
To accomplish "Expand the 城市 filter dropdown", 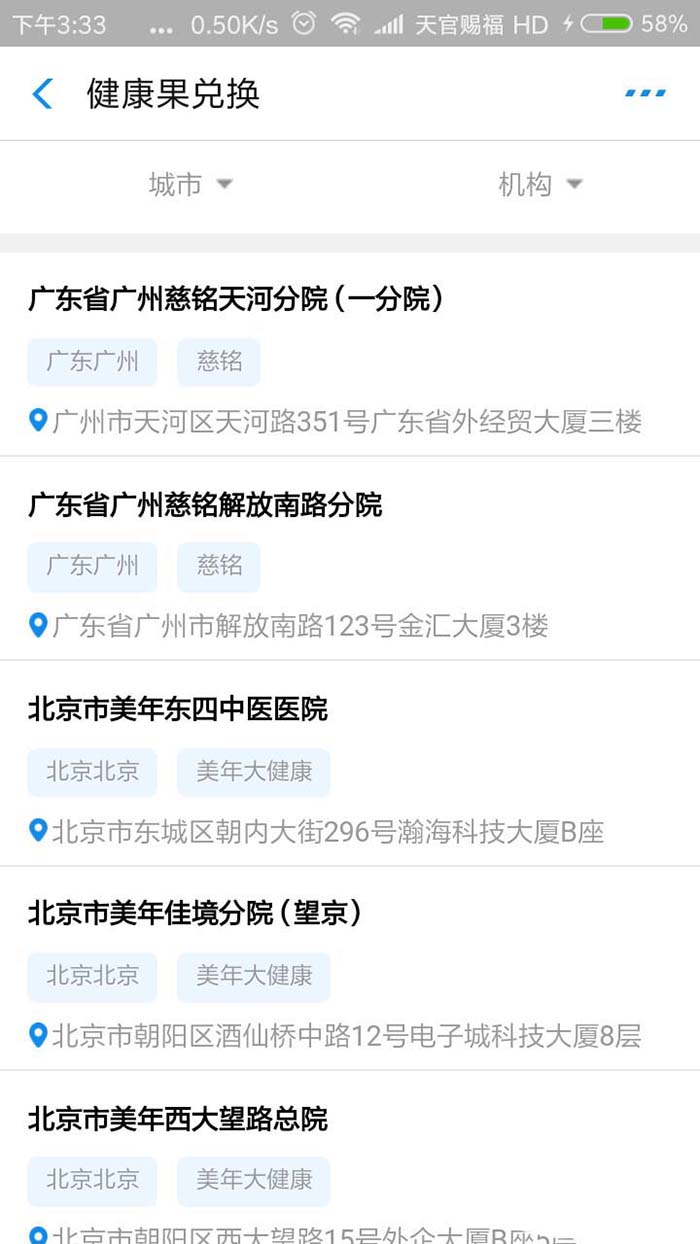I will [x=190, y=184].
